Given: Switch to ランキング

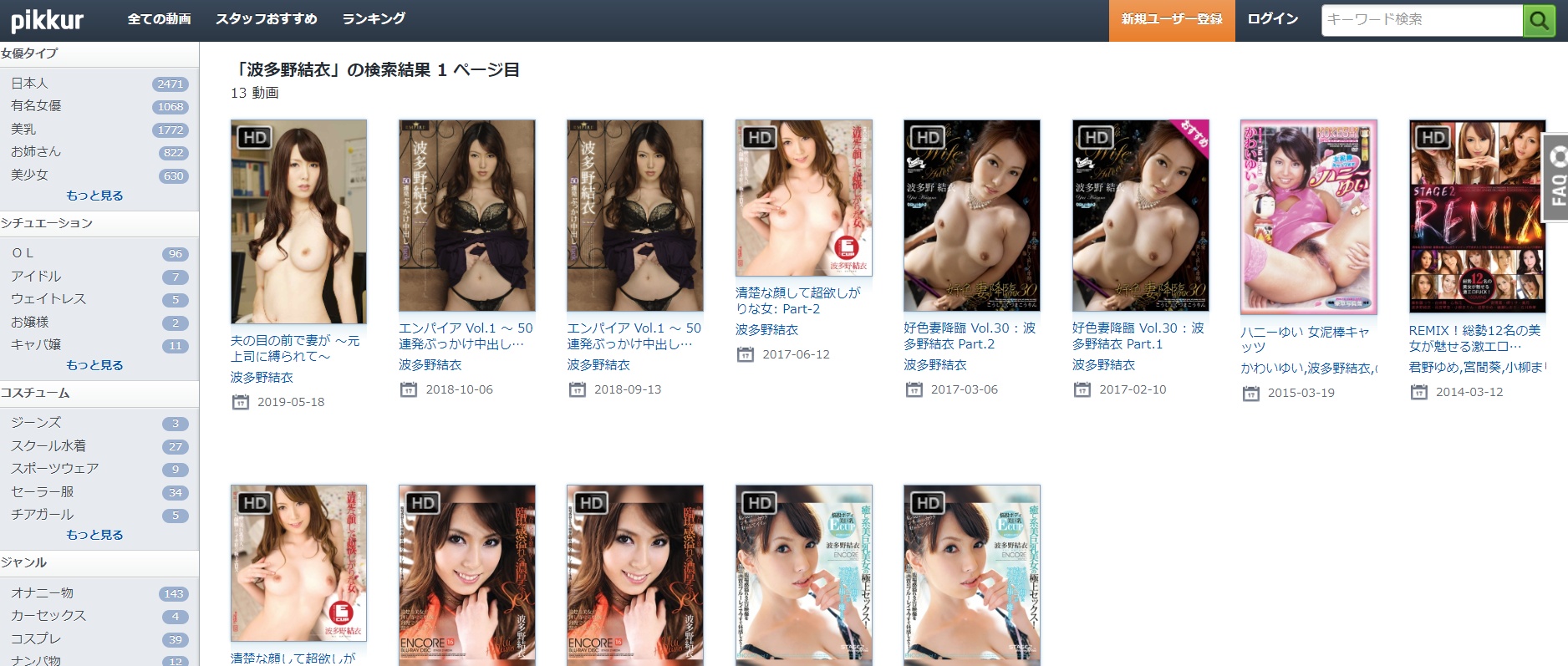Looking at the screenshot, I should click(x=374, y=19).
